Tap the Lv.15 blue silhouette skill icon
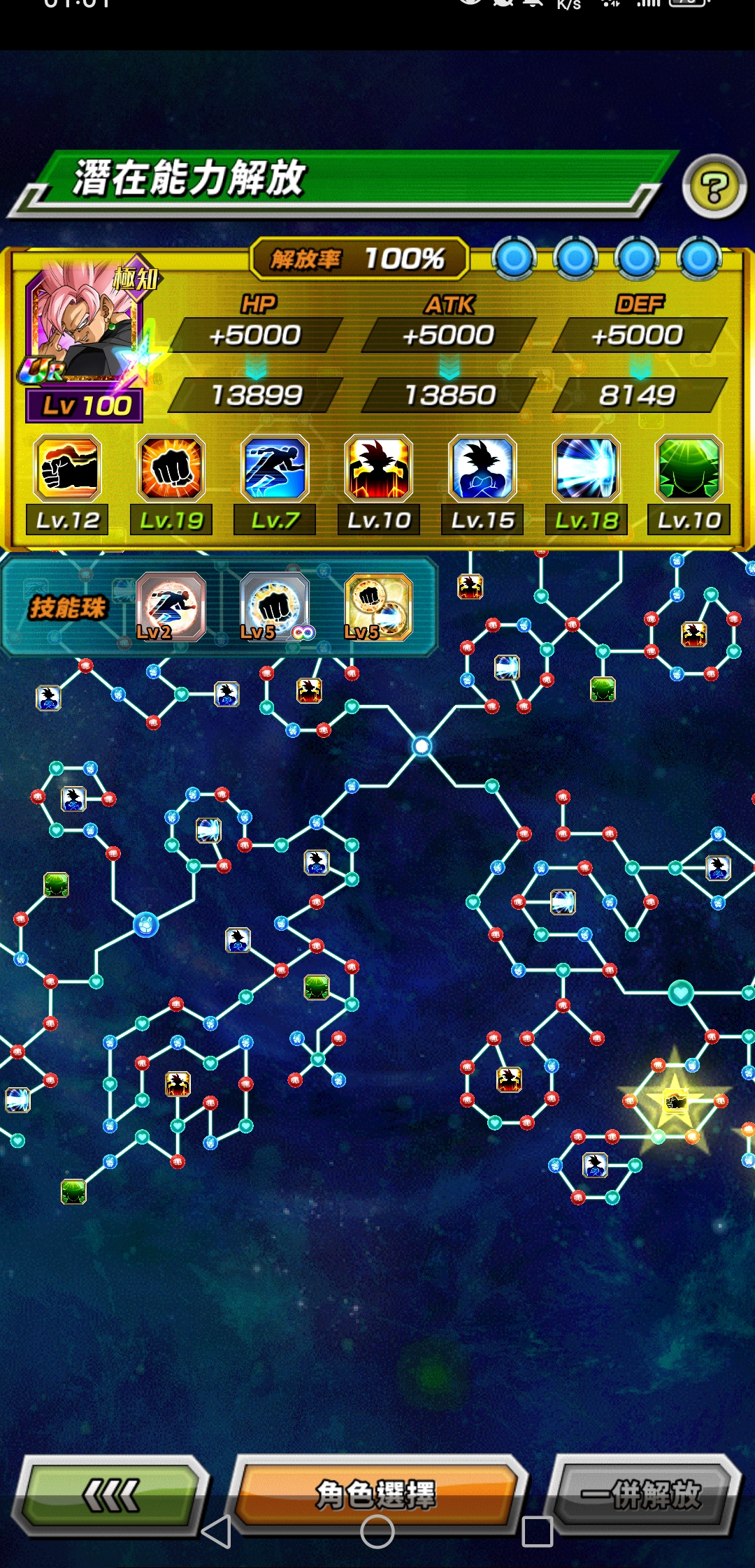755x1568 pixels. [x=482, y=468]
